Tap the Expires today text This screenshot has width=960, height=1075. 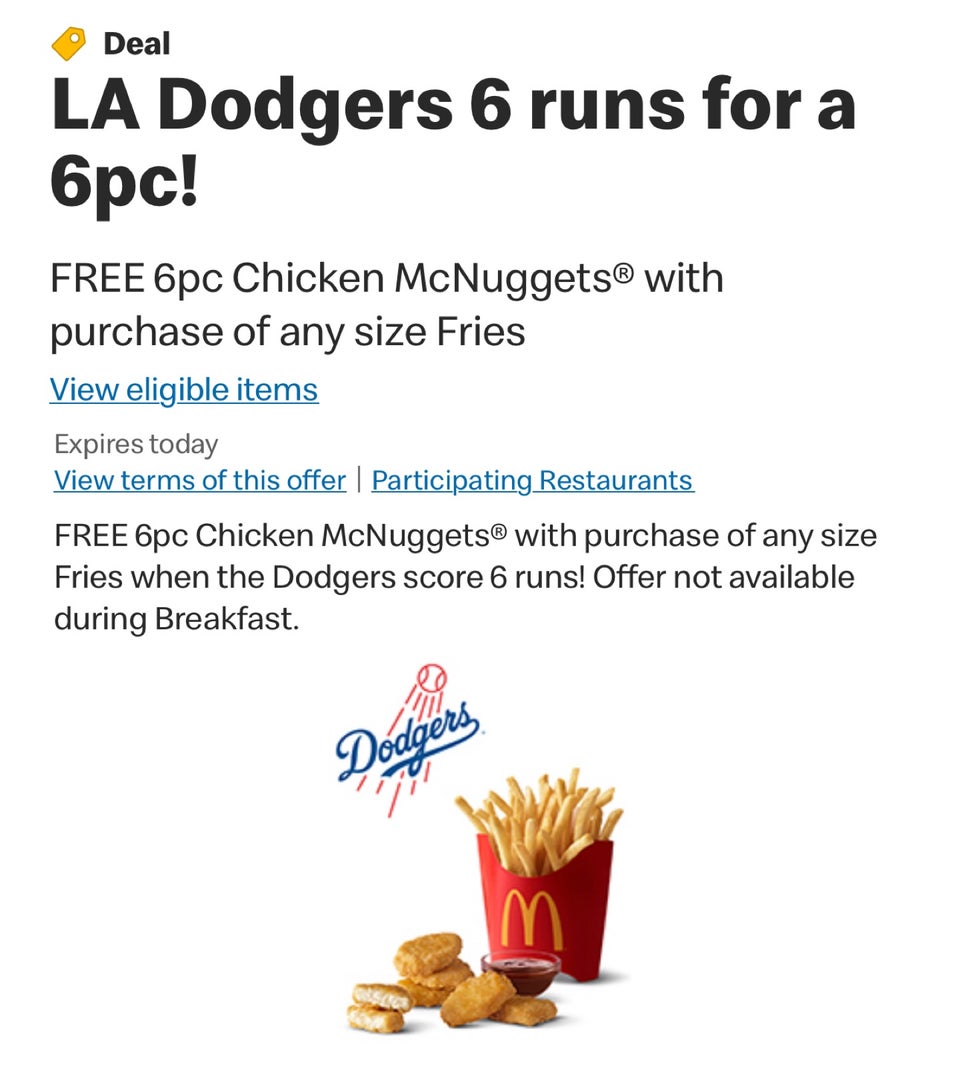pyautogui.click(x=137, y=441)
